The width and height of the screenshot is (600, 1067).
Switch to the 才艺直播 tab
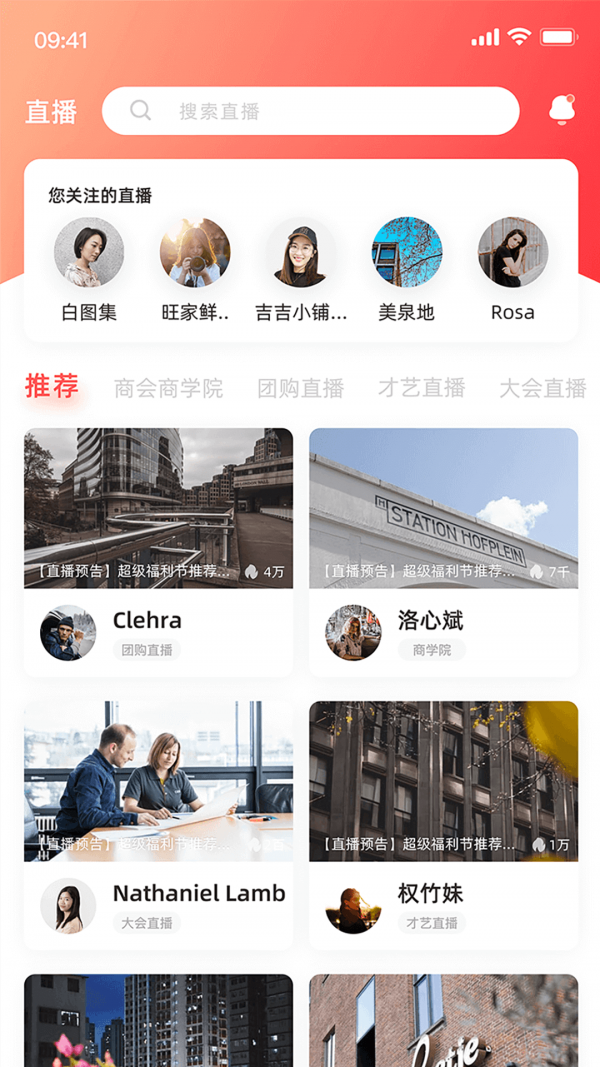click(421, 388)
